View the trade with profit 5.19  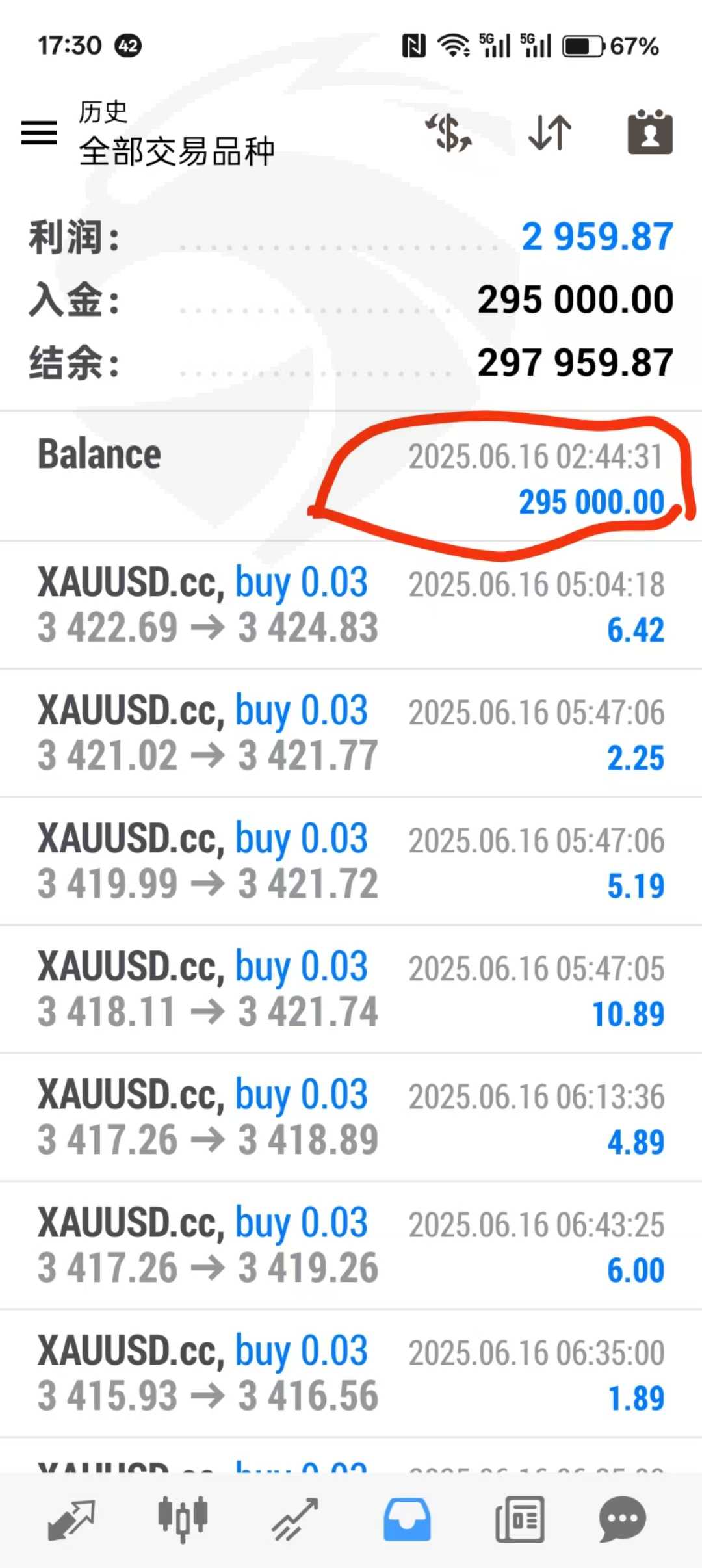(x=351, y=861)
